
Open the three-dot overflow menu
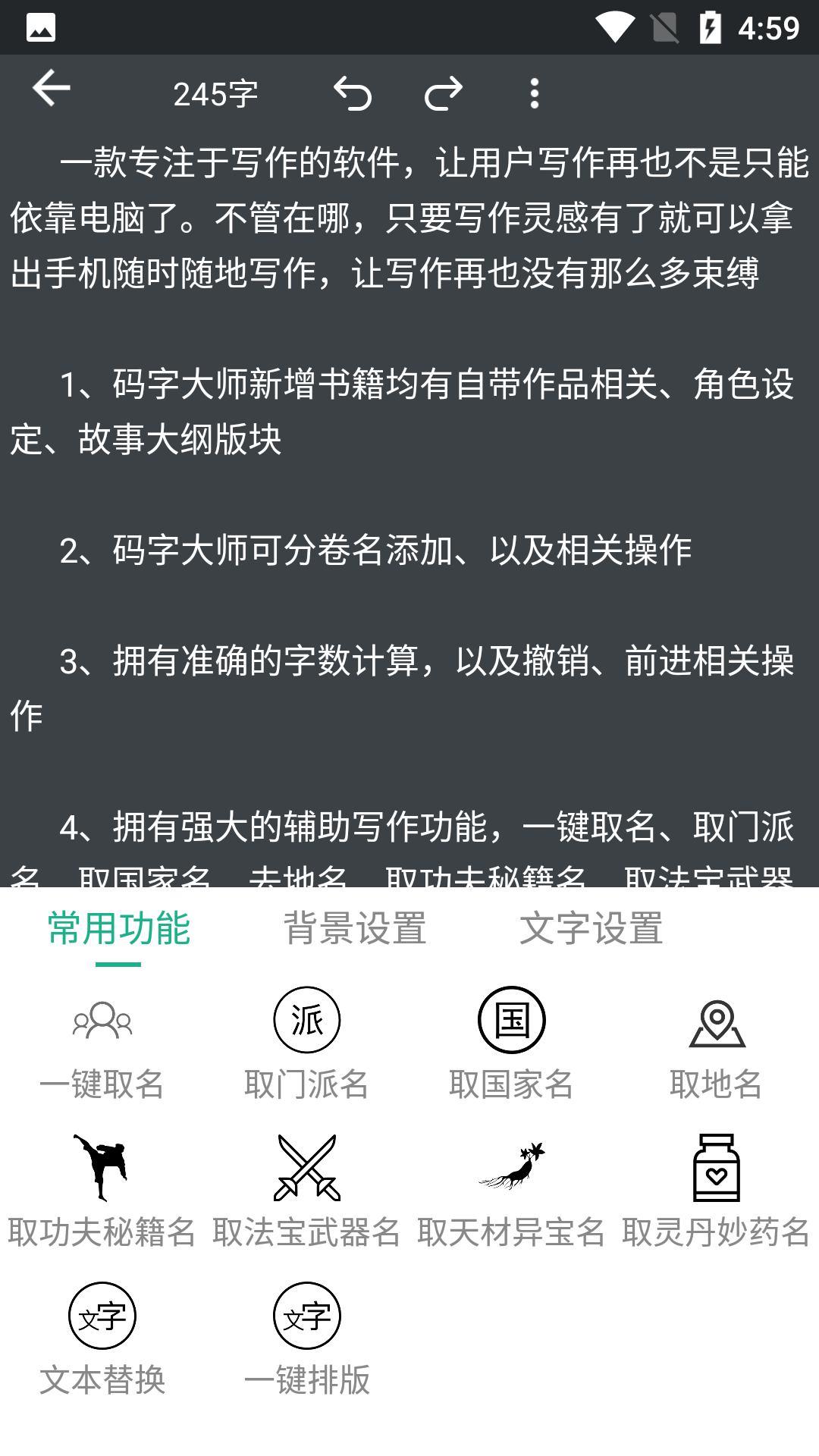[x=535, y=94]
